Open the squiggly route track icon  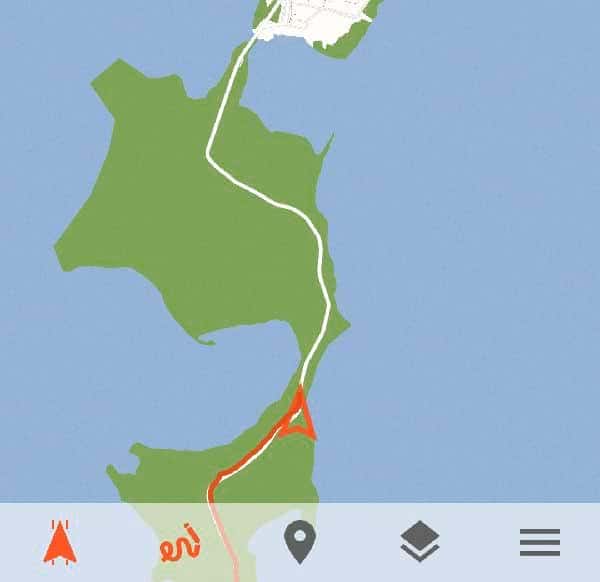(180, 543)
